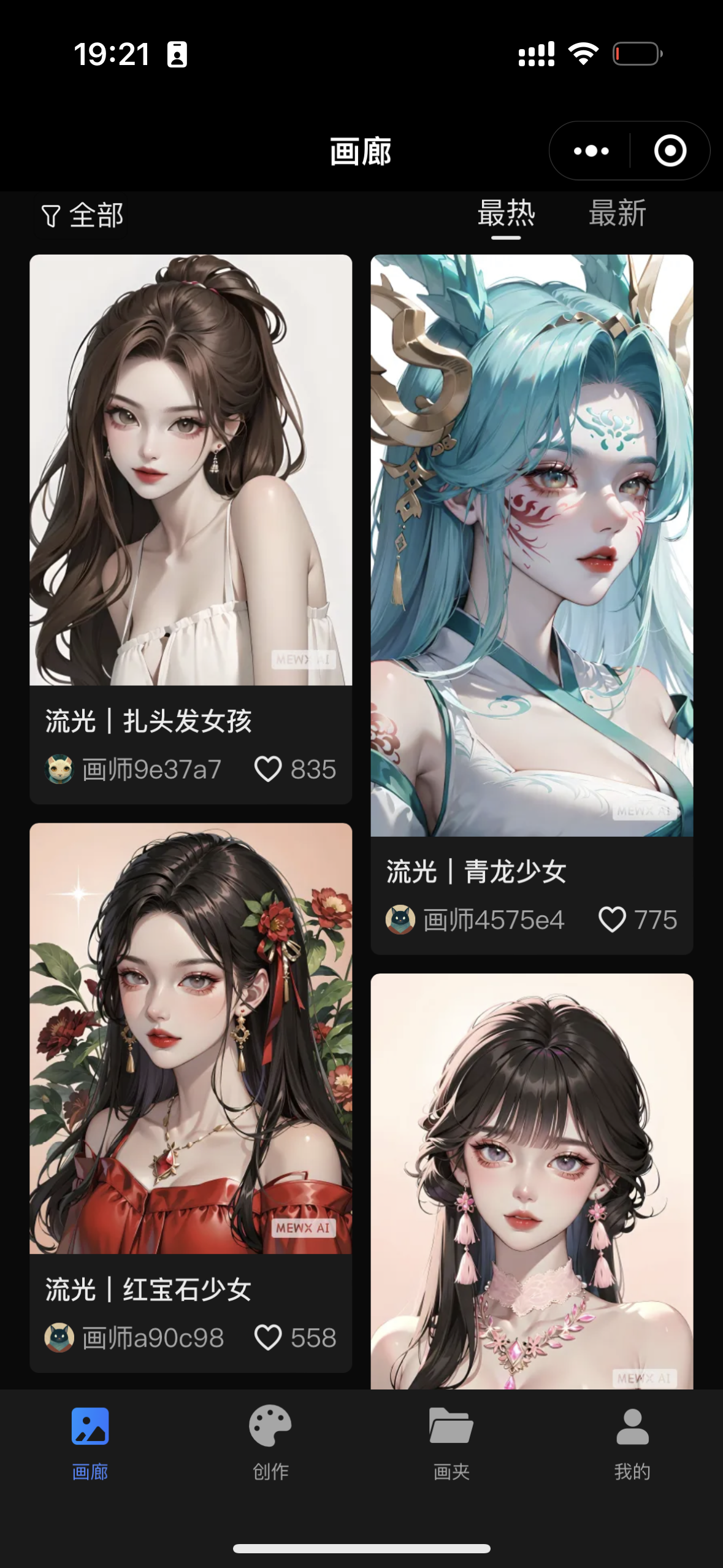View the 流光｜青龙少女 artwork

coord(532,545)
